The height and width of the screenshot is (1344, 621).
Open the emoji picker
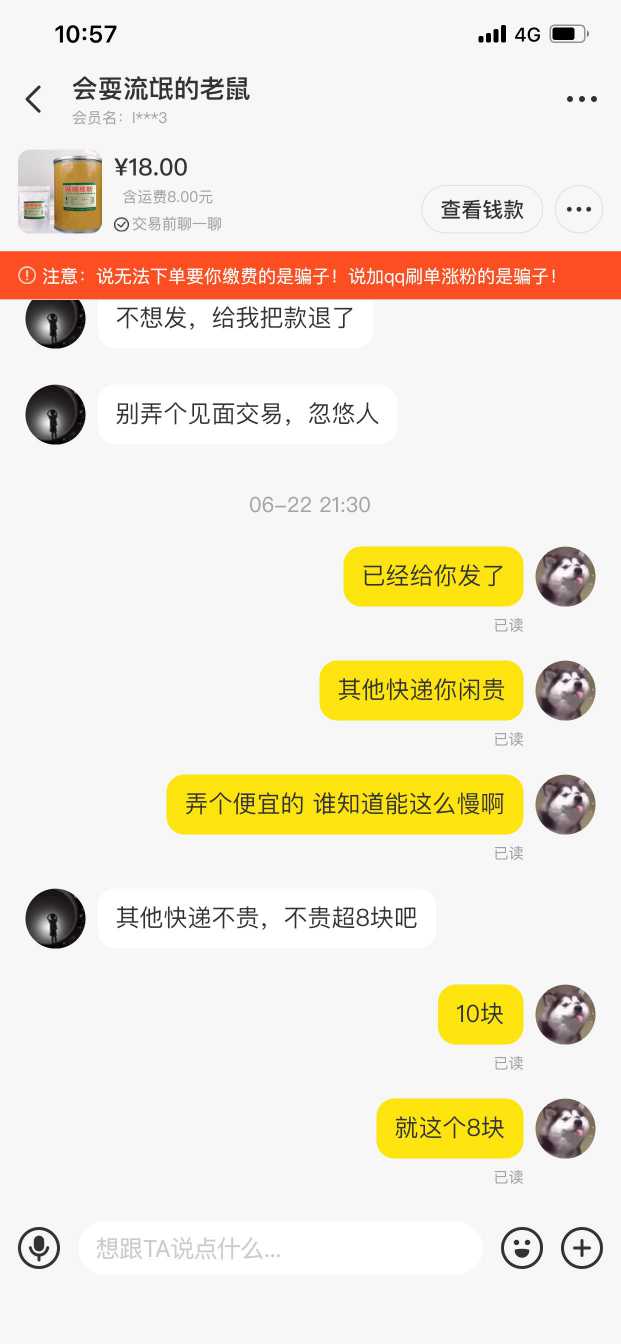pyautogui.click(x=521, y=1247)
